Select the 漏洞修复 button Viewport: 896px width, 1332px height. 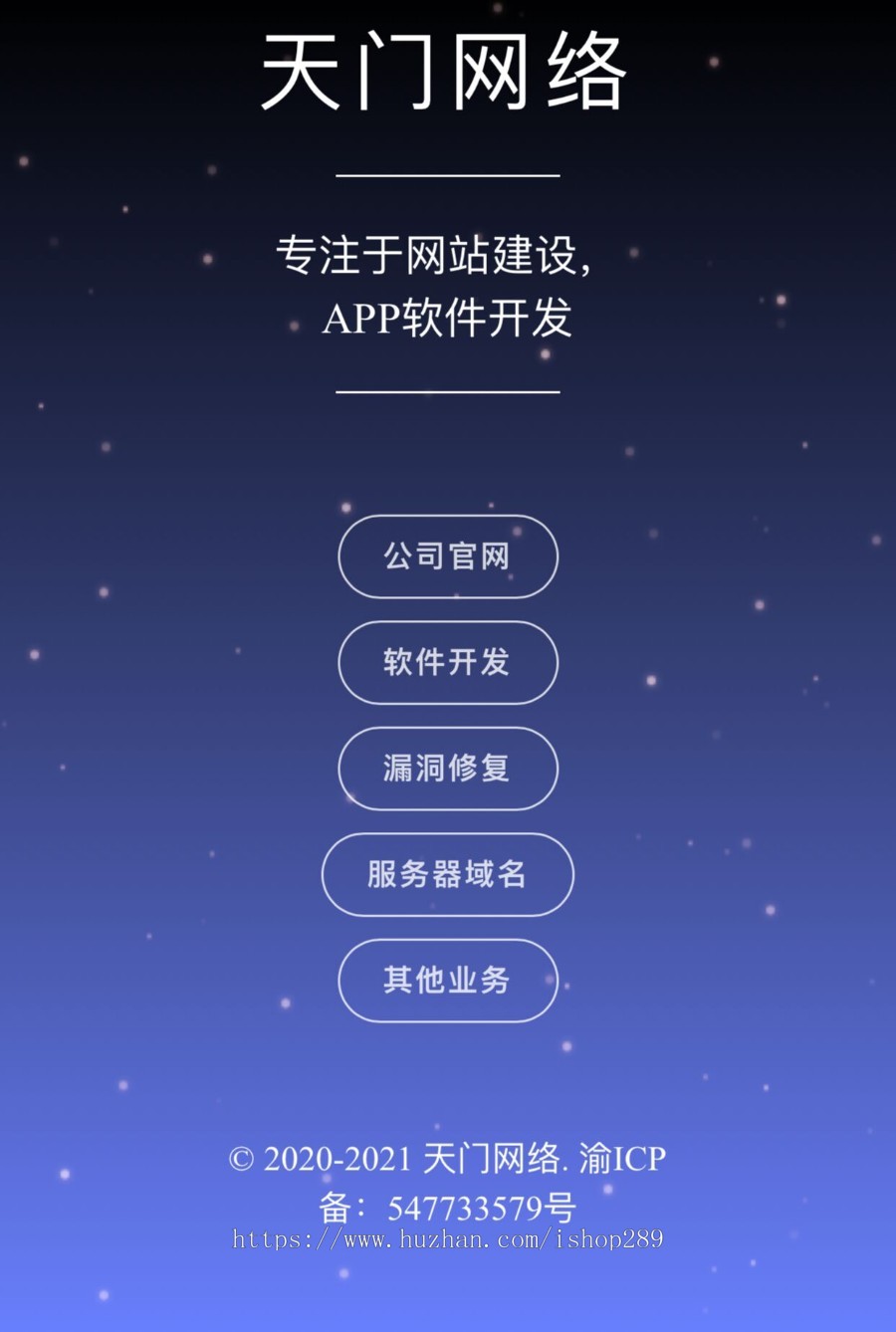447,769
